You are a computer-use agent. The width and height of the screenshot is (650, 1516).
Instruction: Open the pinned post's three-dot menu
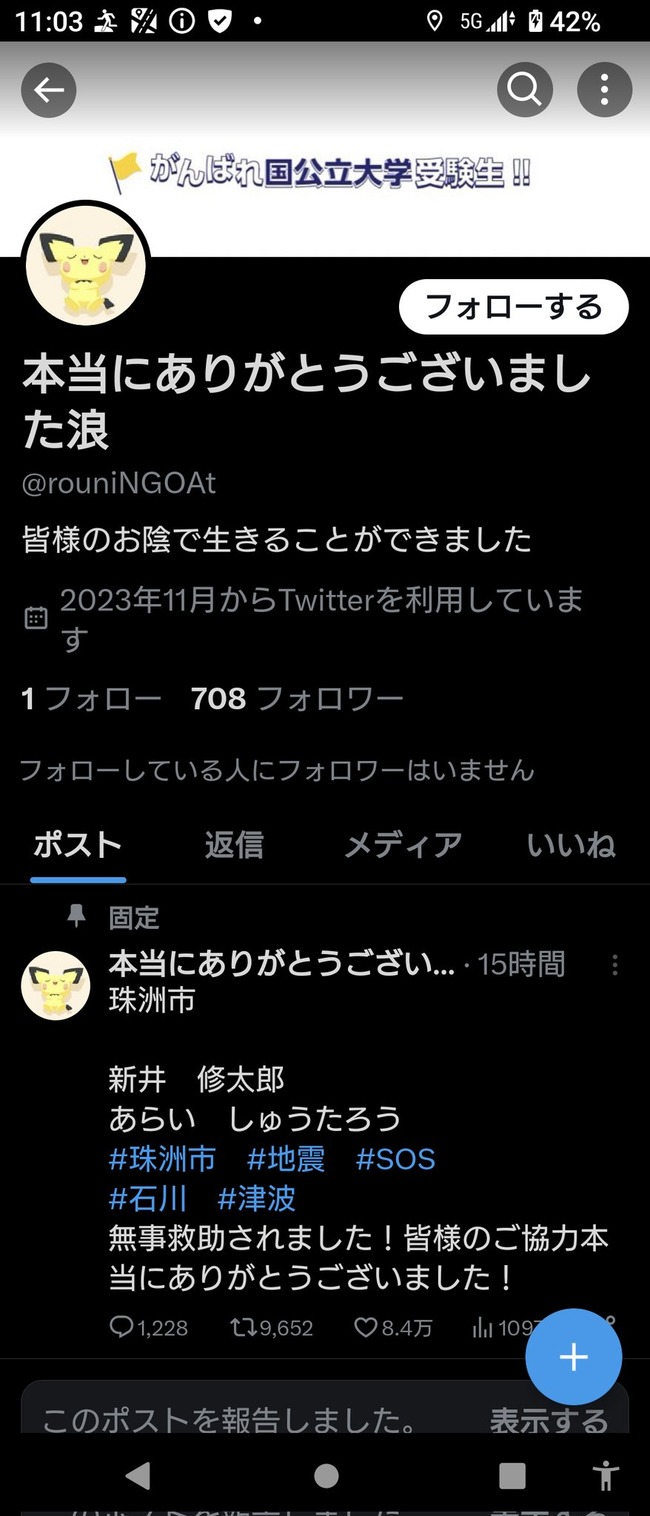(x=615, y=965)
